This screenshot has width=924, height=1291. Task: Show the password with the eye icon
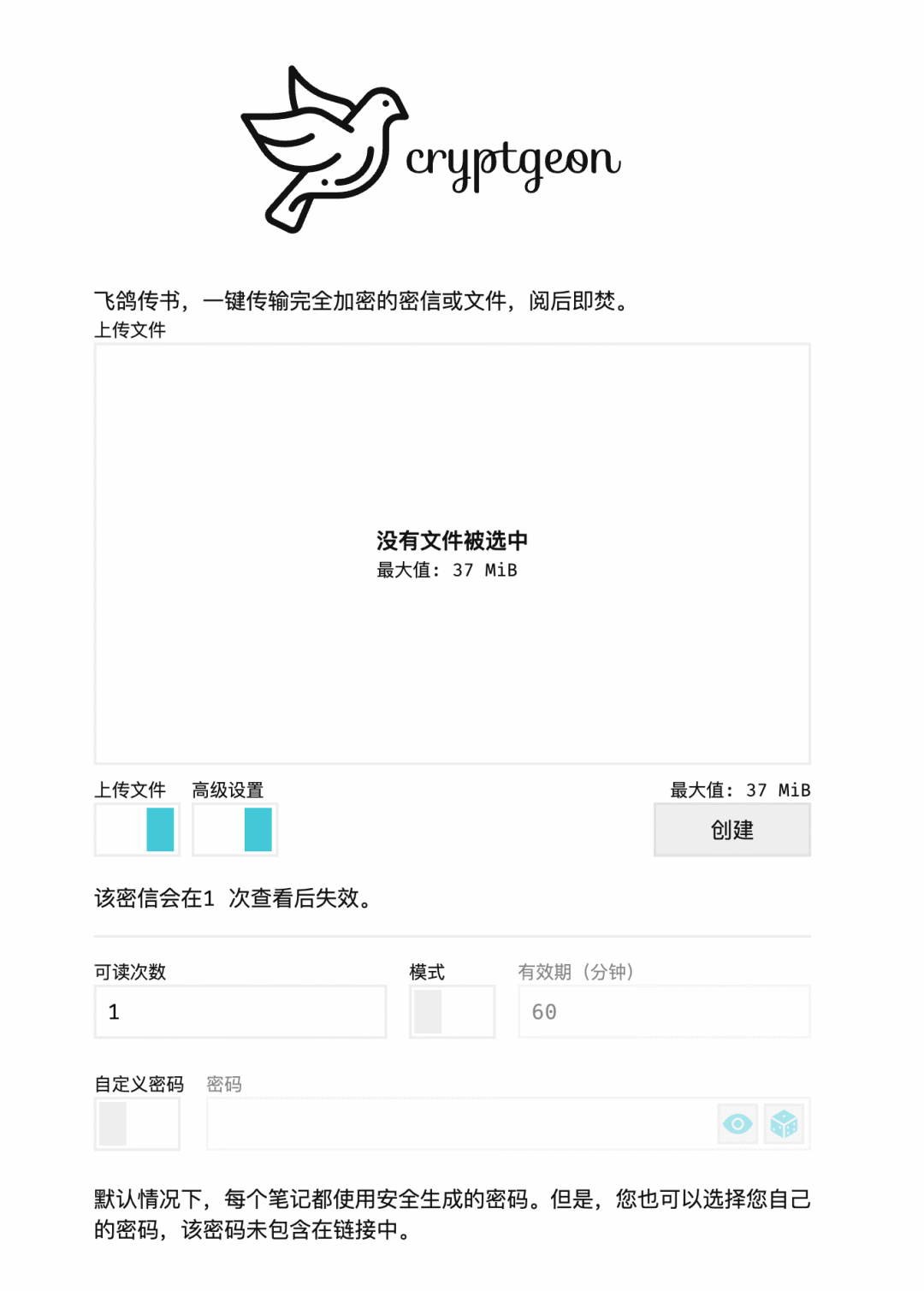(x=737, y=1124)
